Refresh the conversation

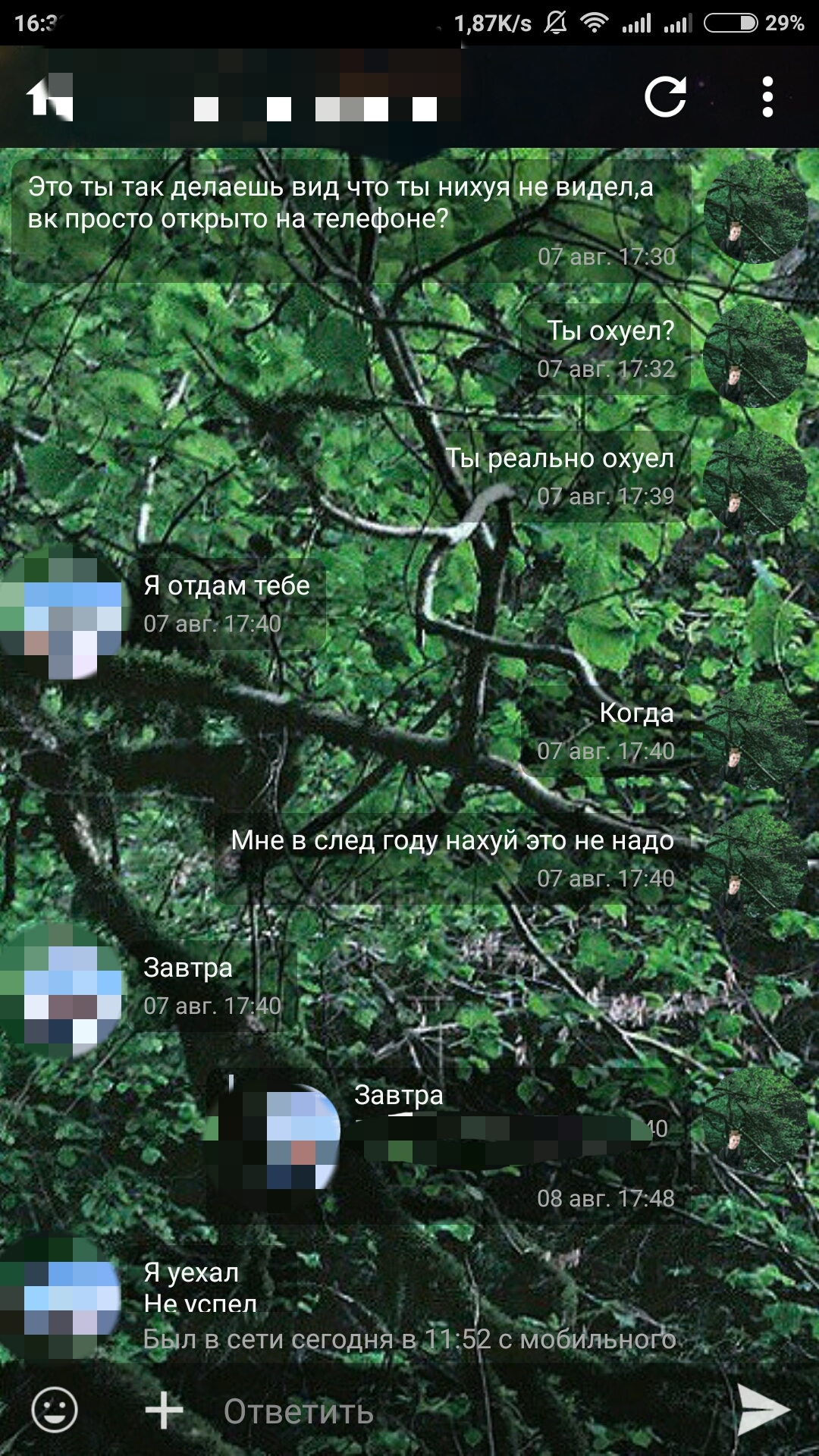click(x=665, y=97)
